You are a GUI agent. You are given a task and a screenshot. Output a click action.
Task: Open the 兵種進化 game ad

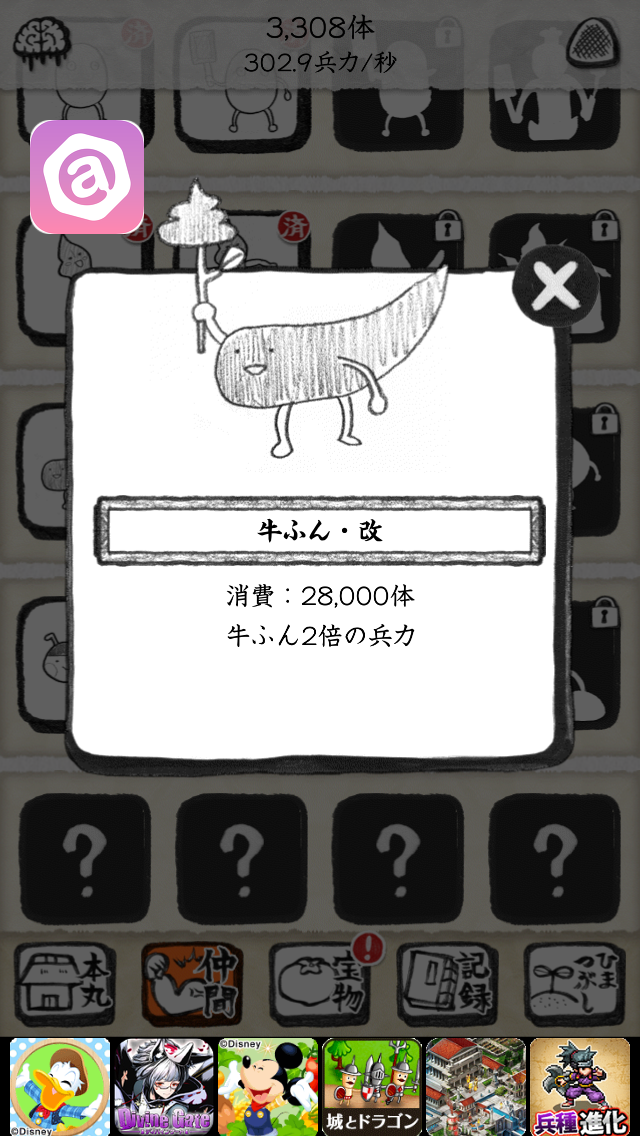click(579, 1086)
